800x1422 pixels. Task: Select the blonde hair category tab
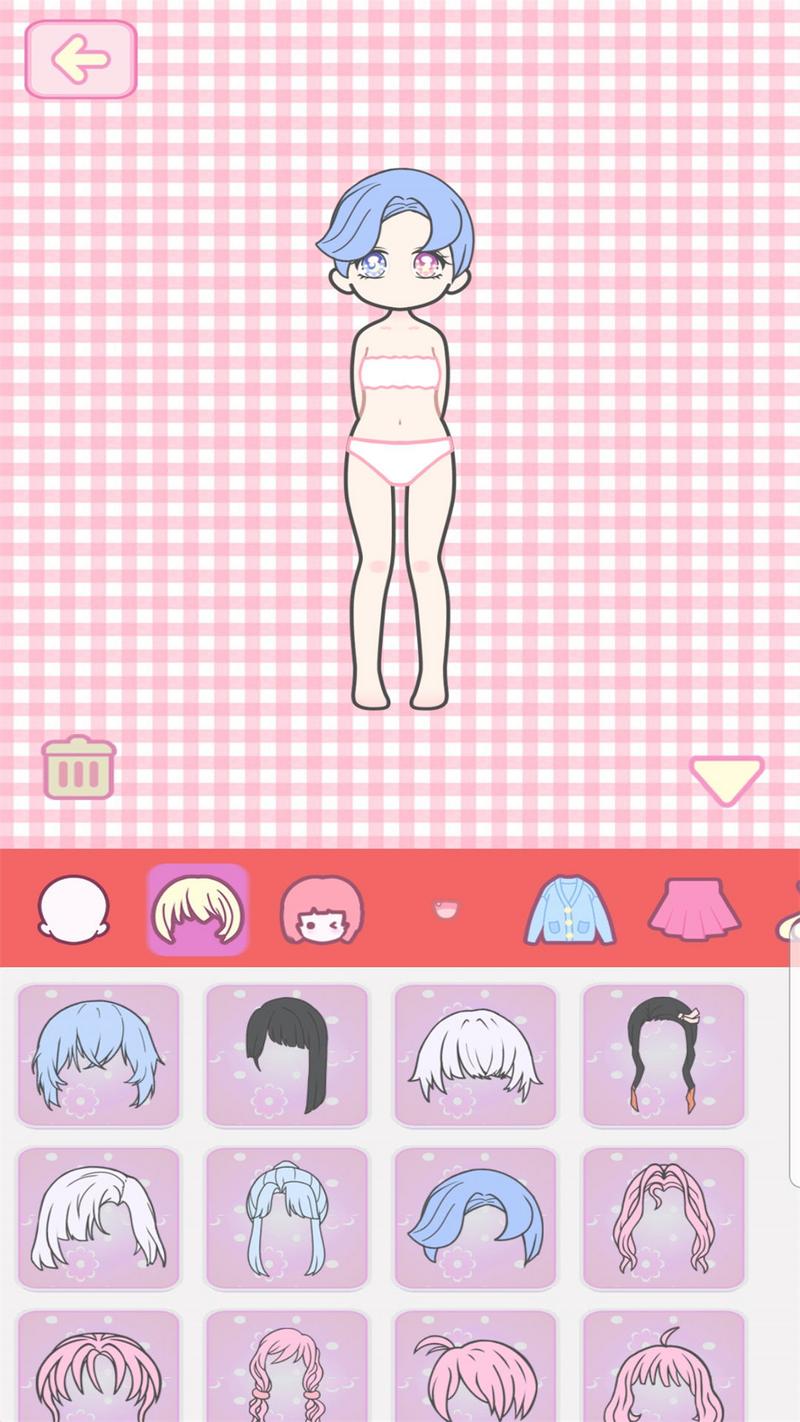pos(196,910)
